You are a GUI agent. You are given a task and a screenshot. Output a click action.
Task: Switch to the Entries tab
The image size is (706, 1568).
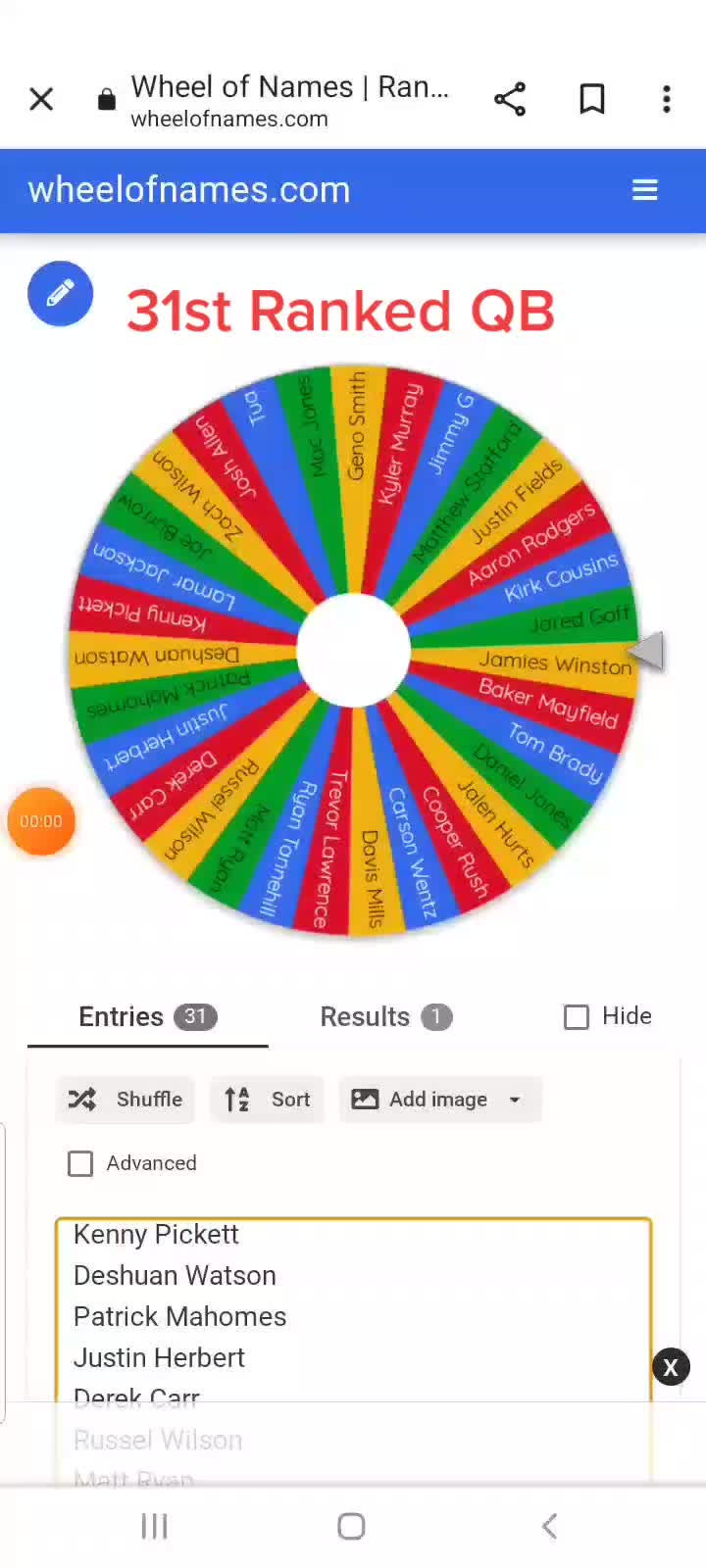[147, 1017]
